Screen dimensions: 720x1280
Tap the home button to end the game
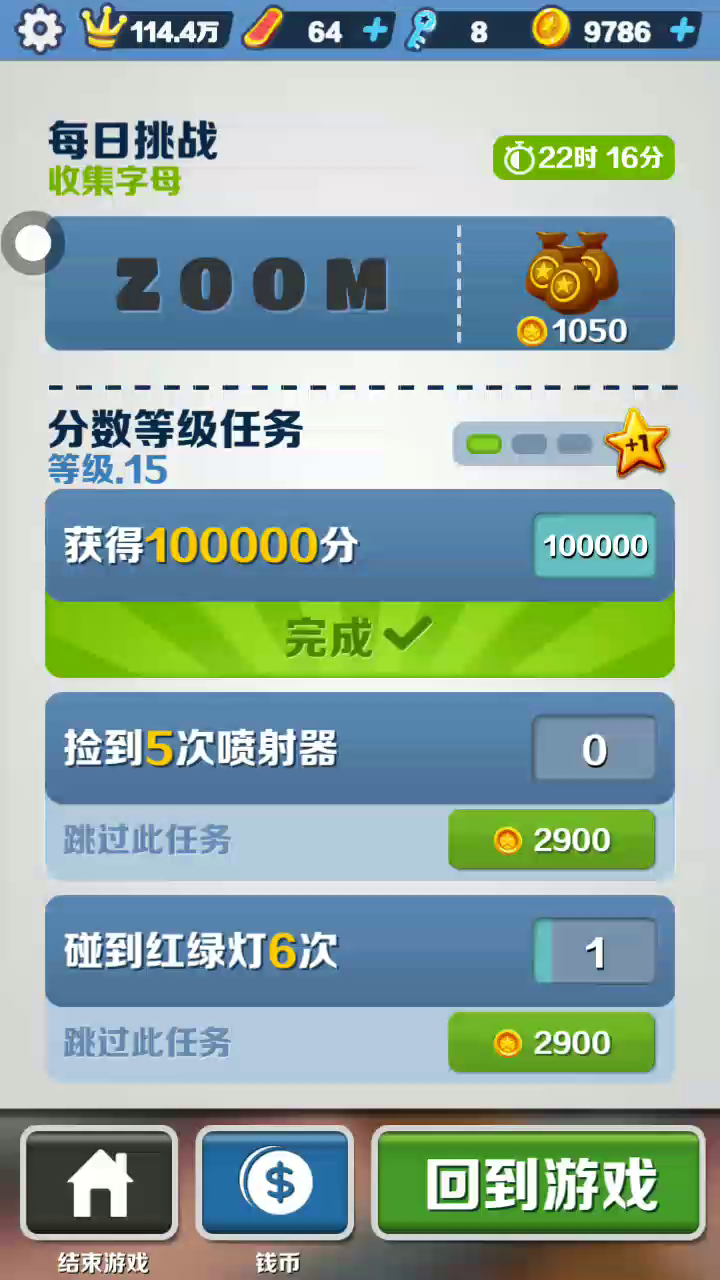99,1184
